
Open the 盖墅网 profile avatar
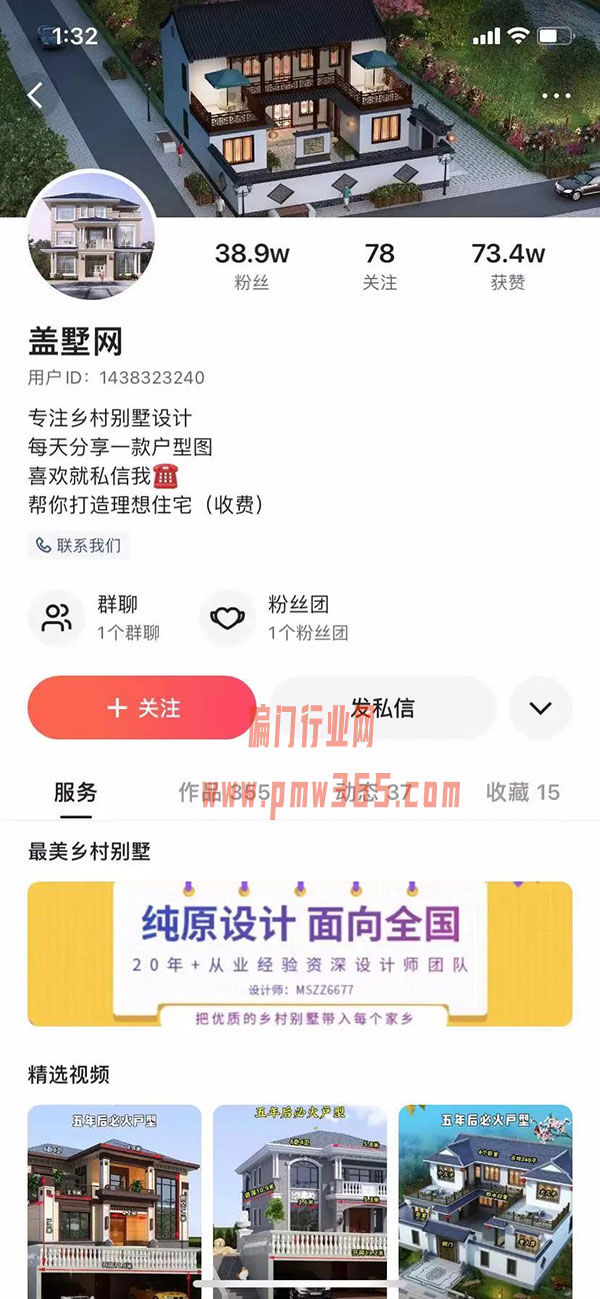coord(91,235)
